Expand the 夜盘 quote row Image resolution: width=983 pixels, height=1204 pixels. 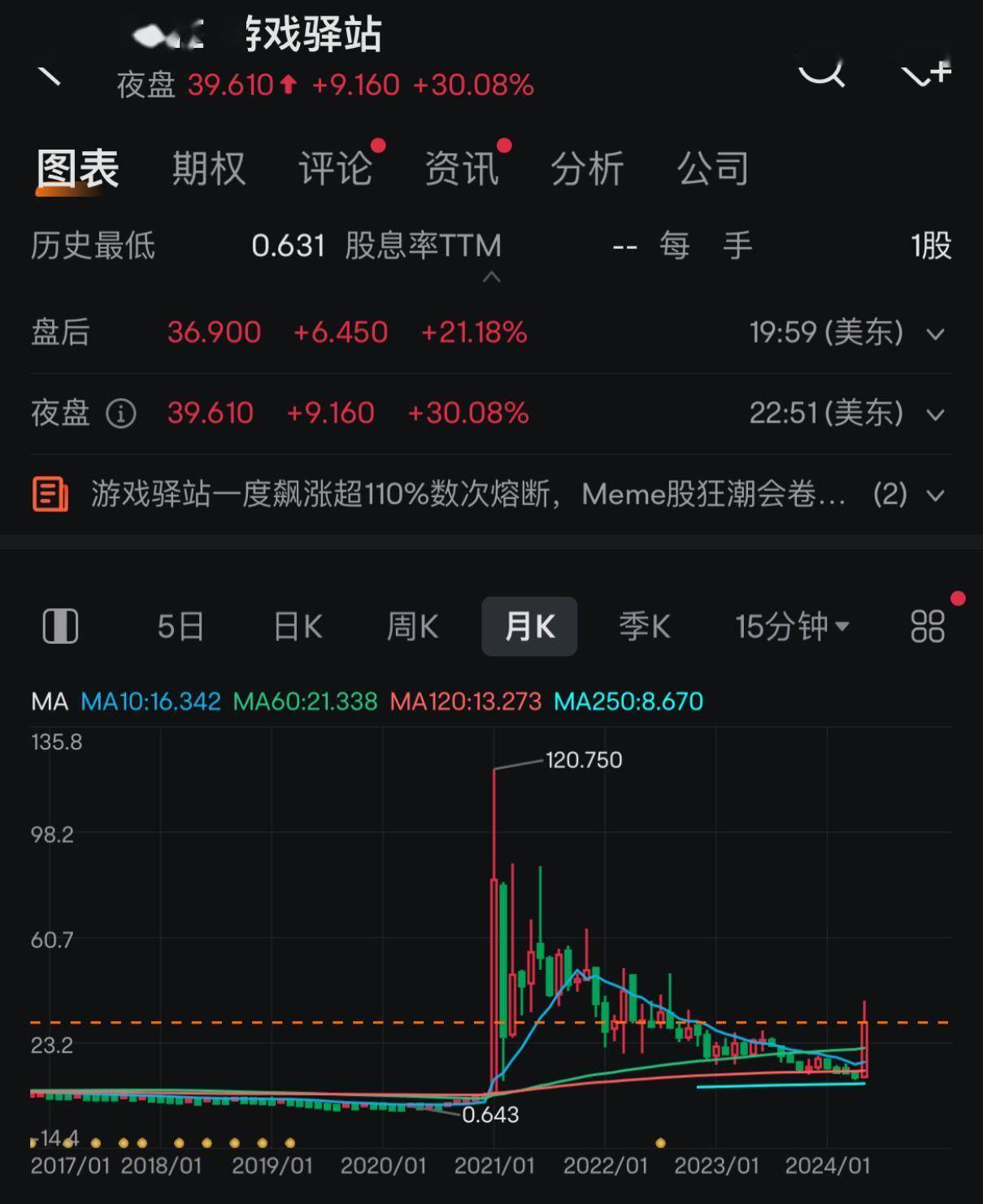(933, 414)
